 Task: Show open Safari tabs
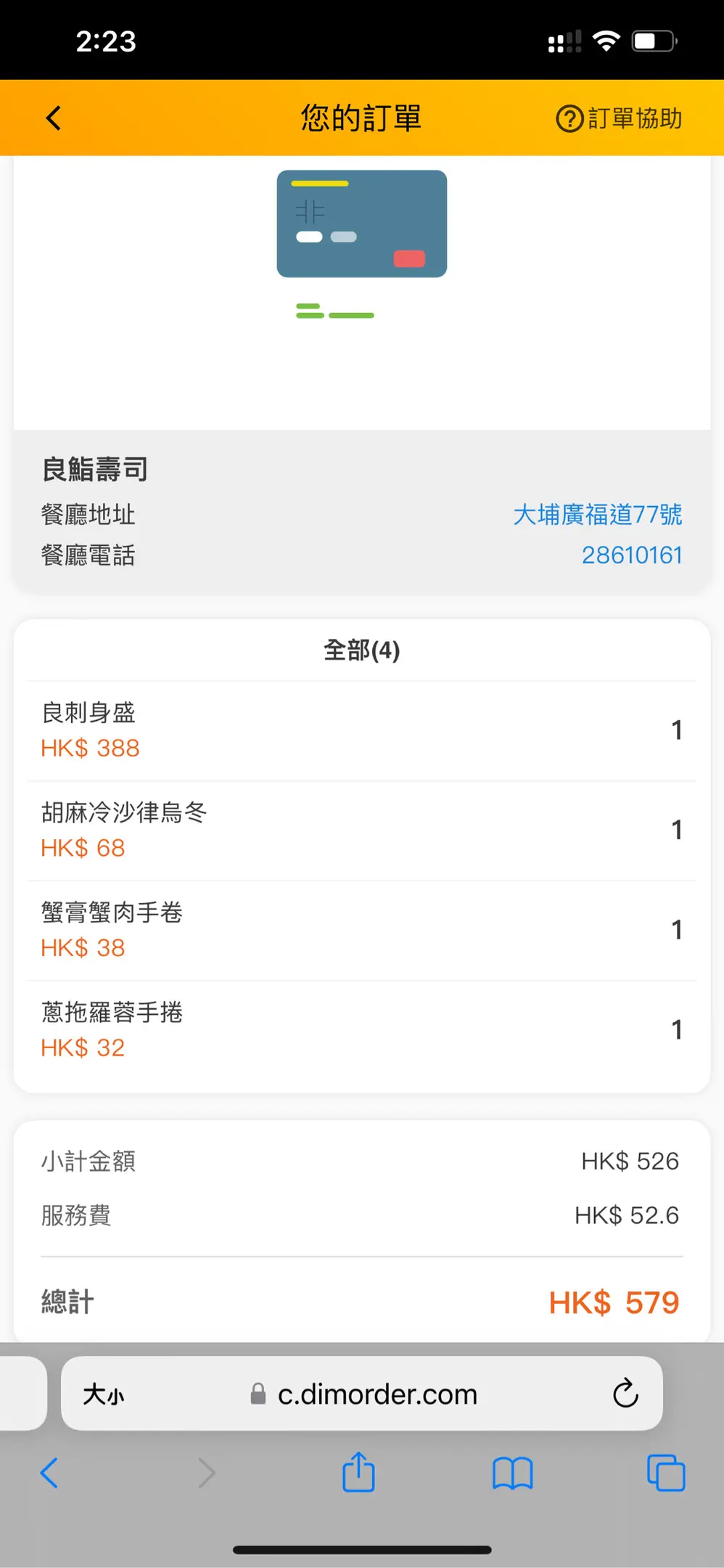point(665,1473)
